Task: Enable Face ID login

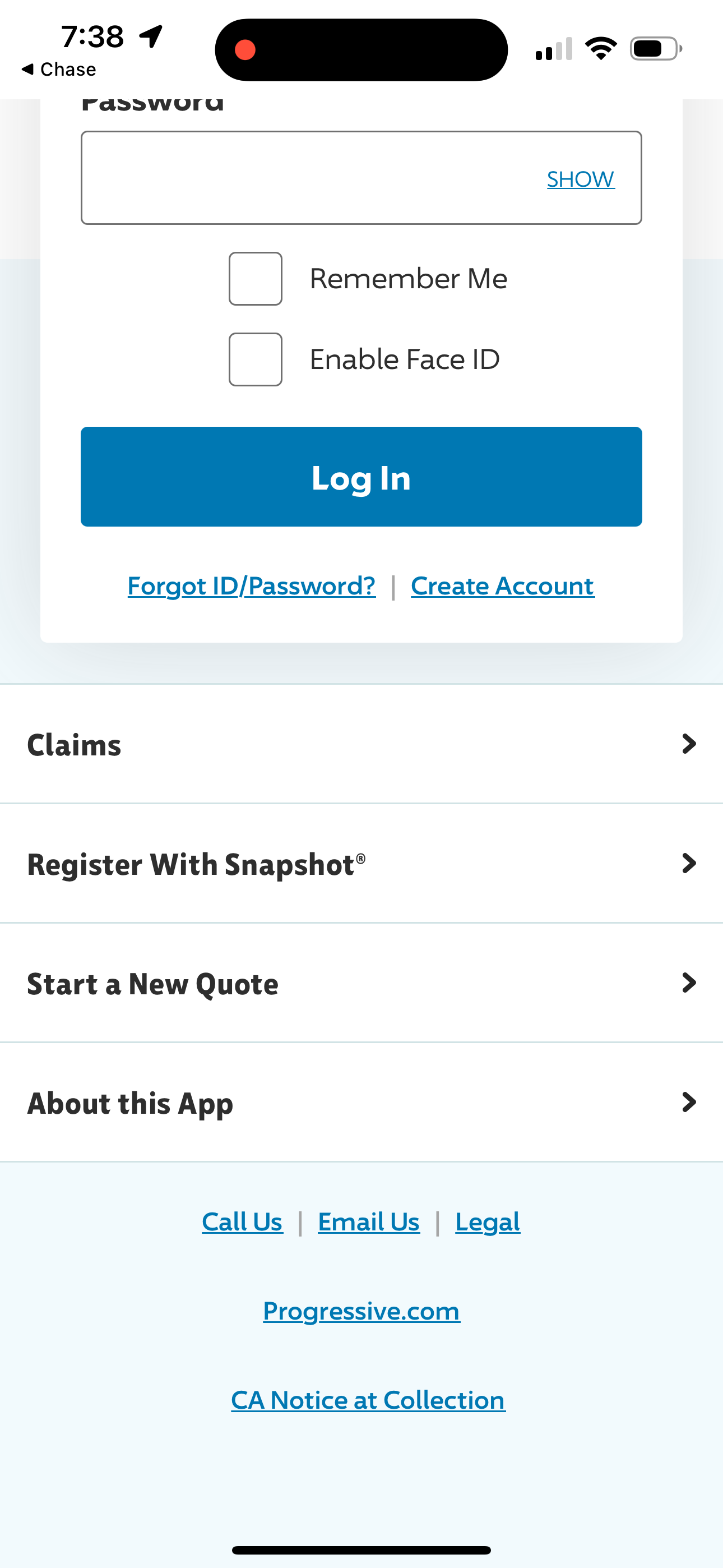Action: pyautogui.click(x=255, y=359)
